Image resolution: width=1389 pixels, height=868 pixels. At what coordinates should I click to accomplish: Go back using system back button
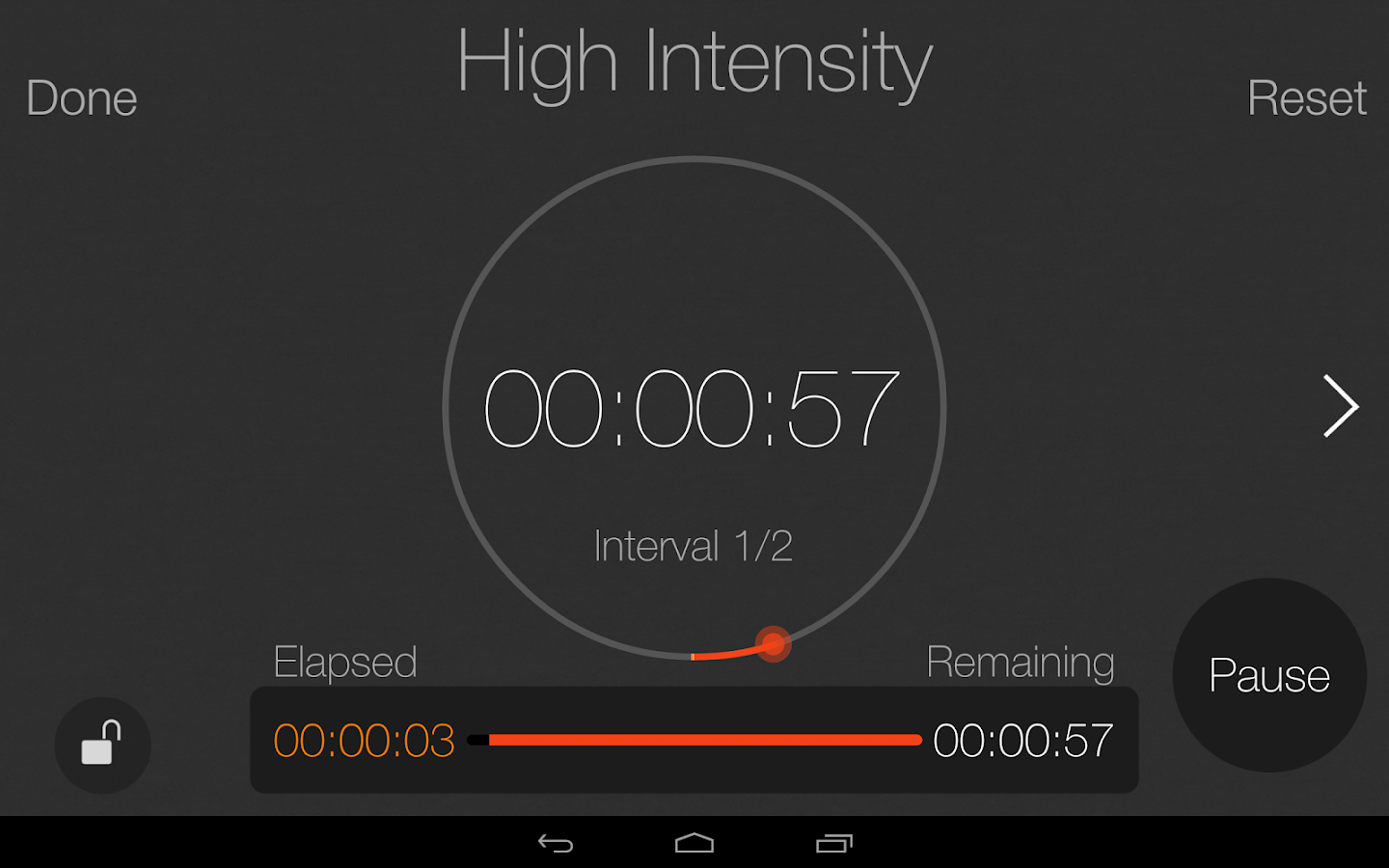click(x=556, y=844)
